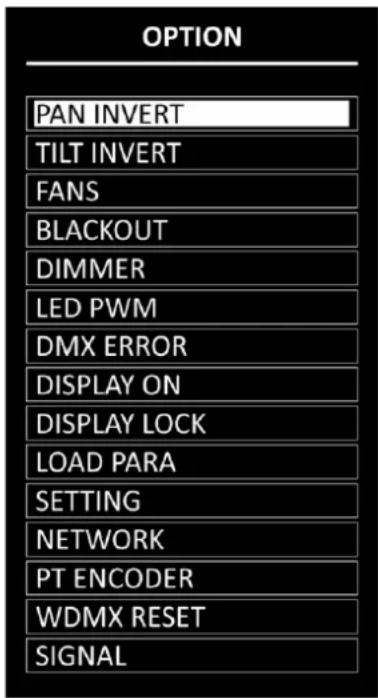Open PT ENCODER

tap(192, 578)
